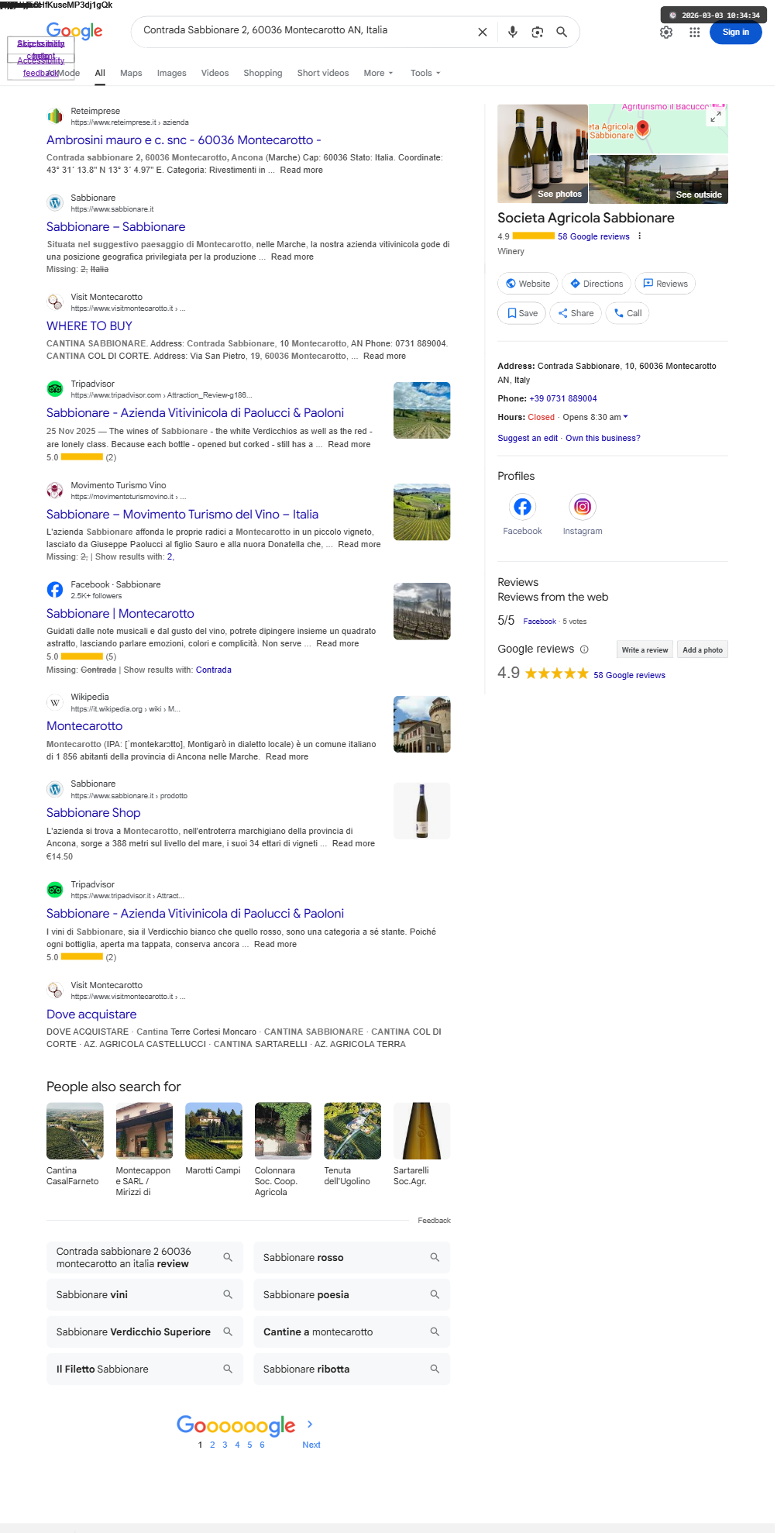Tap the Sign in button
784x1533 pixels.
735,33
